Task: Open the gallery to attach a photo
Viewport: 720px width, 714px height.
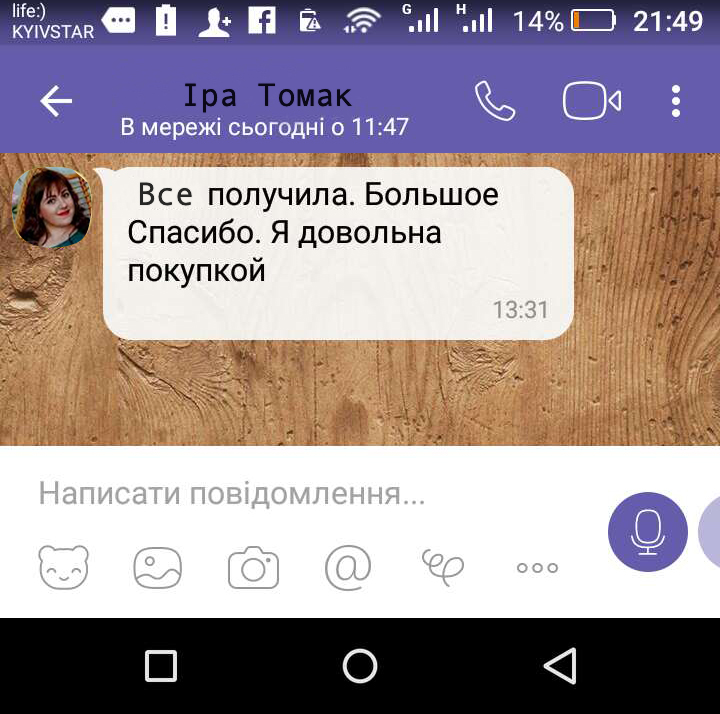Action: 158,568
